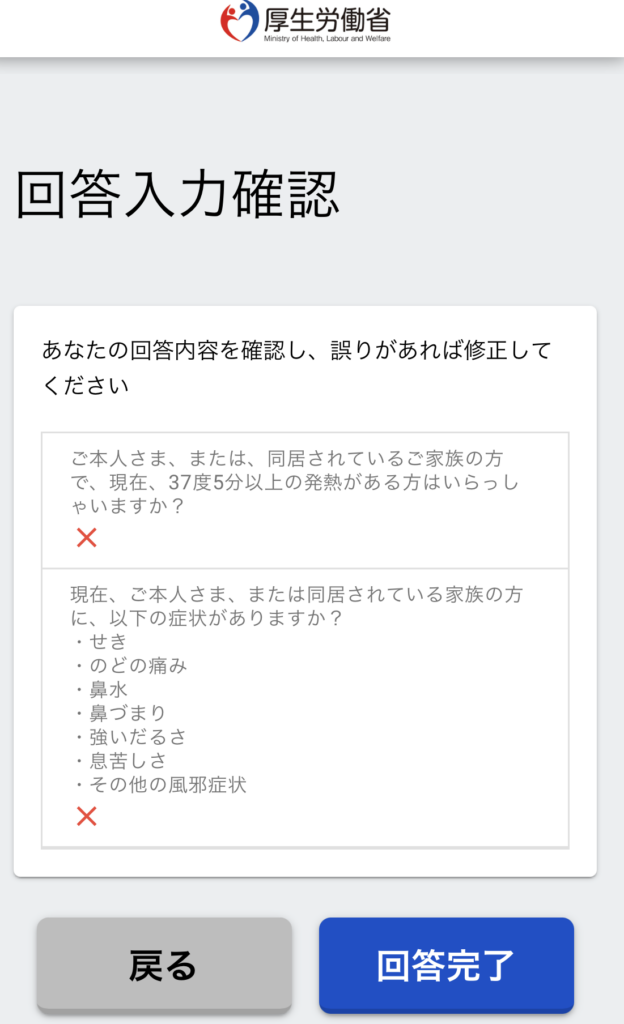Tap 戻る to go back
This screenshot has height=1024, width=624.
click(x=164, y=965)
